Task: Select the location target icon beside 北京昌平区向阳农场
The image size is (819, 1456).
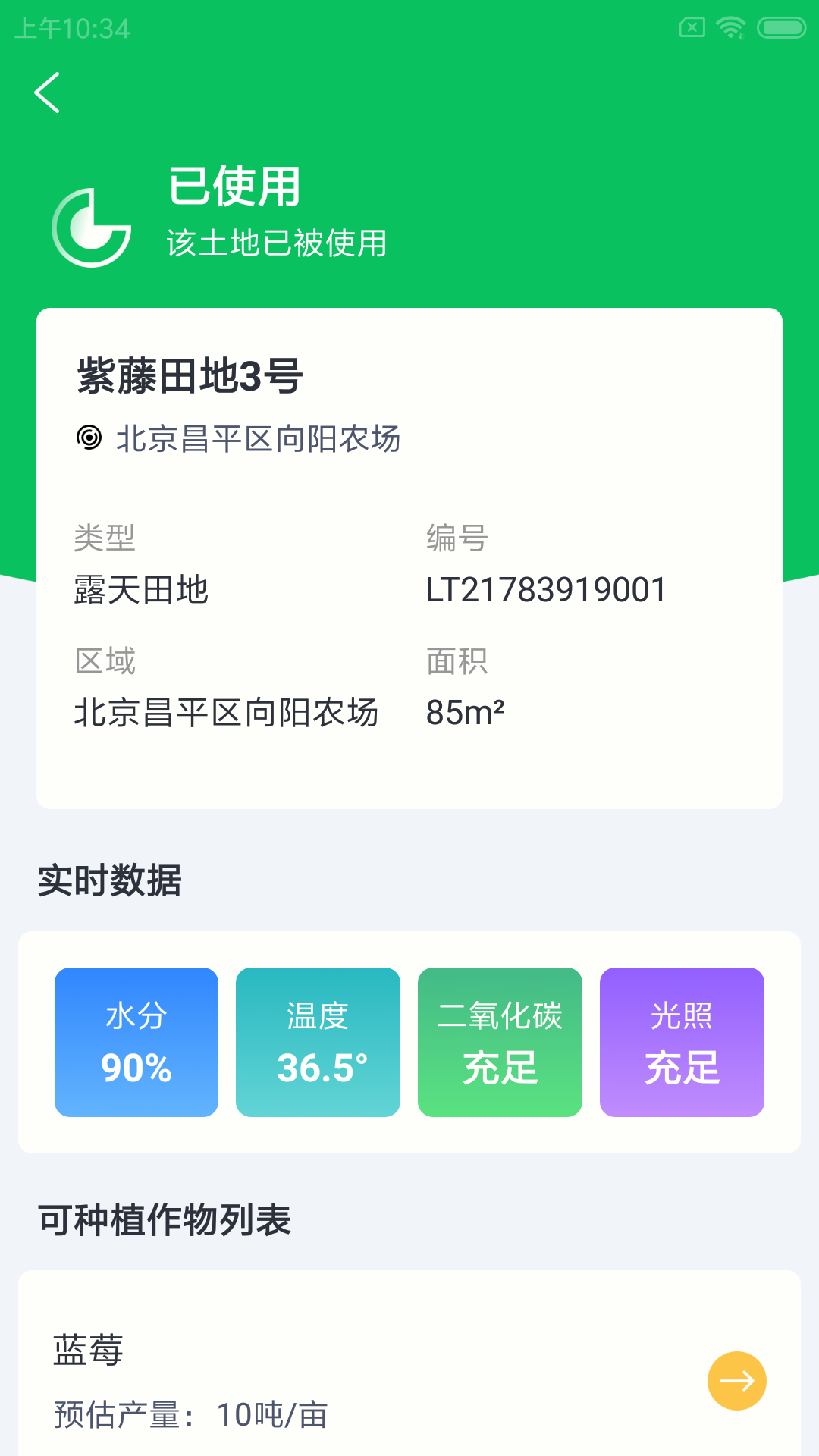Action: coord(89,438)
